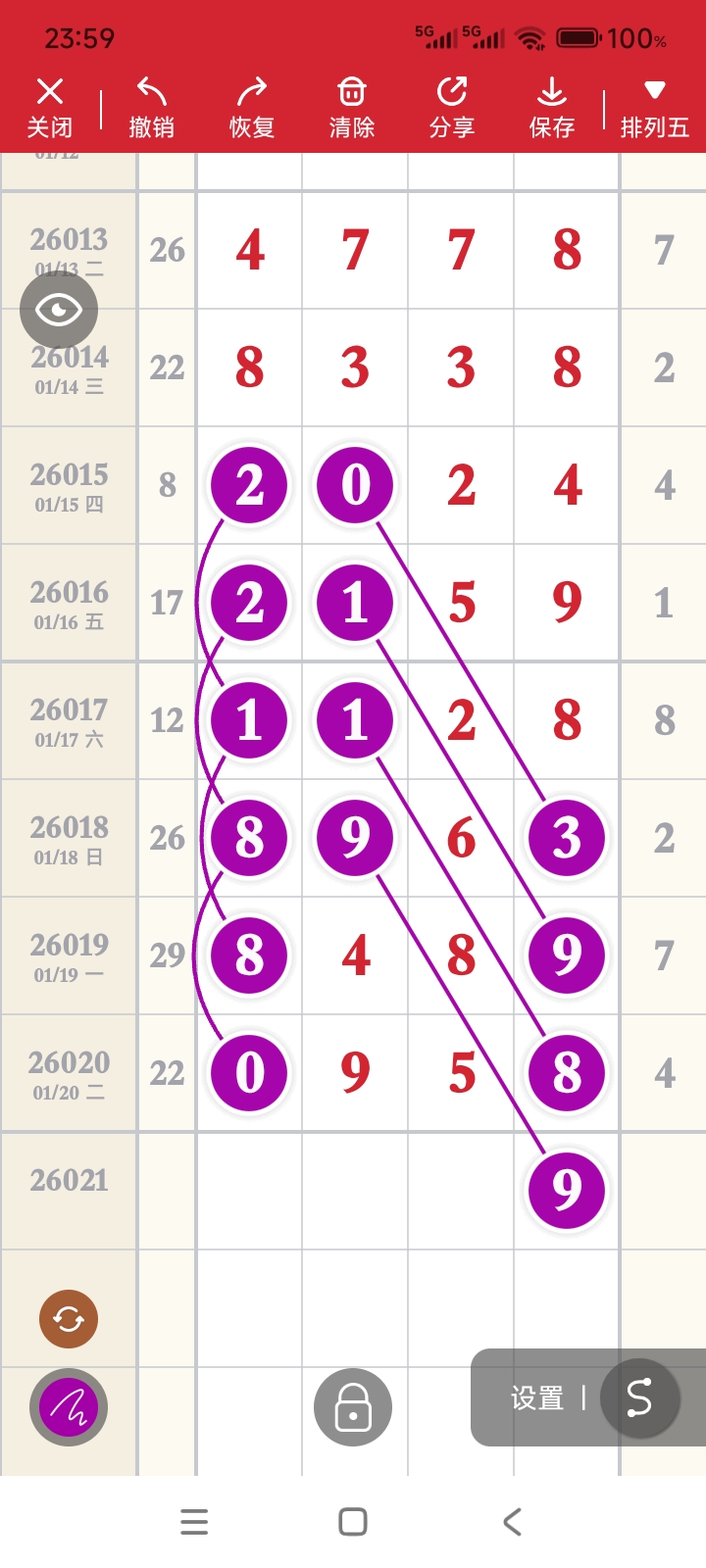Close the chart editor with 关闭
This screenshot has width=706, height=1568.
(50, 108)
